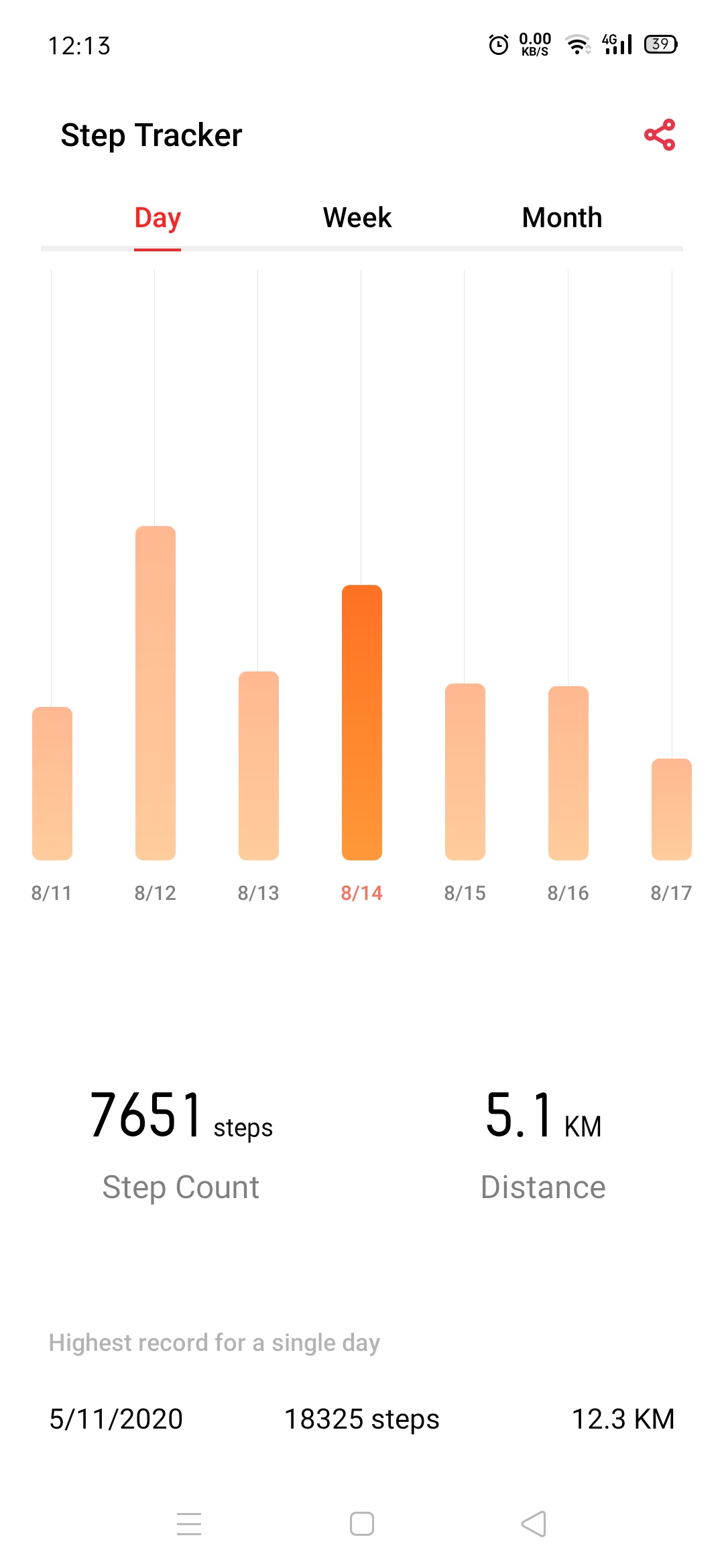Go back using system back button
The height and width of the screenshot is (1568, 724).
tap(534, 1524)
